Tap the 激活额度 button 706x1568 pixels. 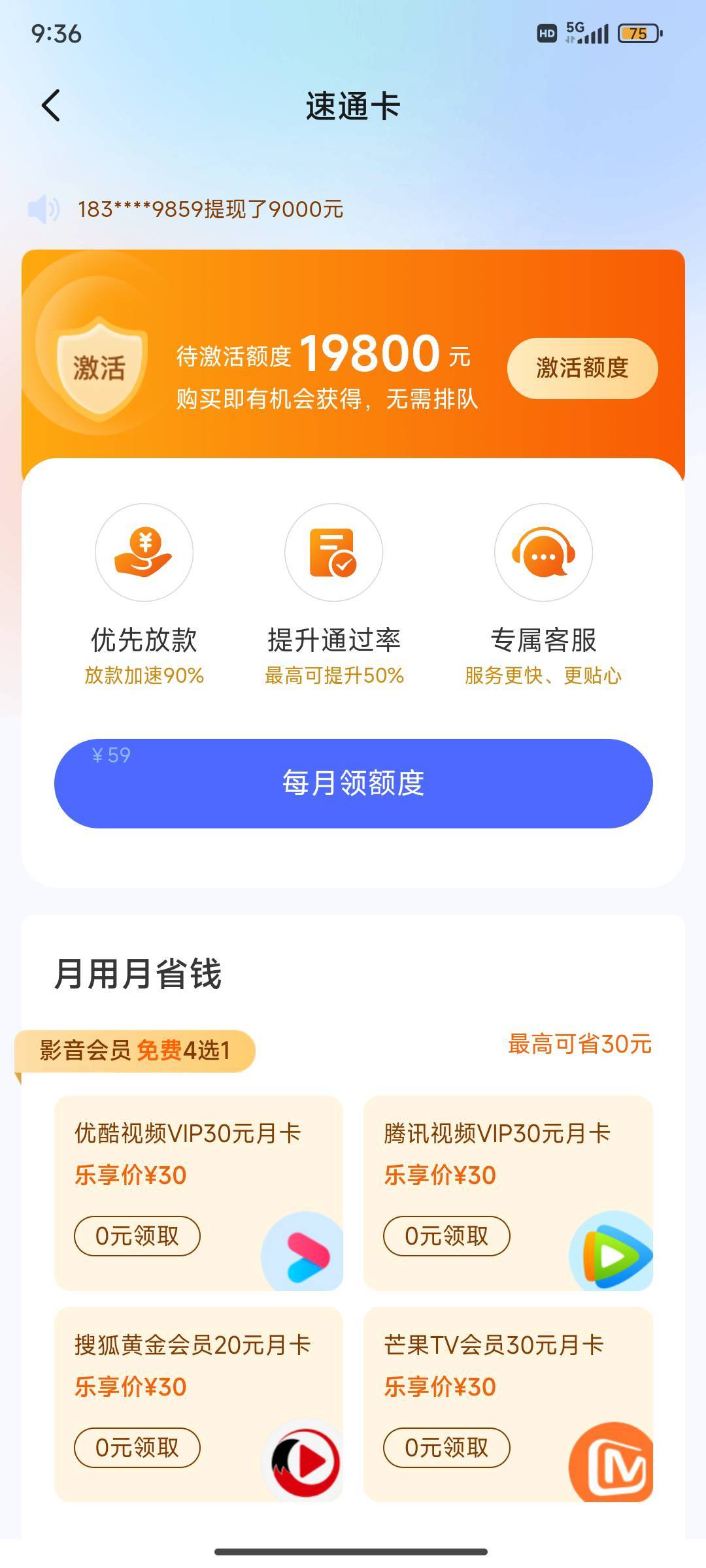[582, 368]
